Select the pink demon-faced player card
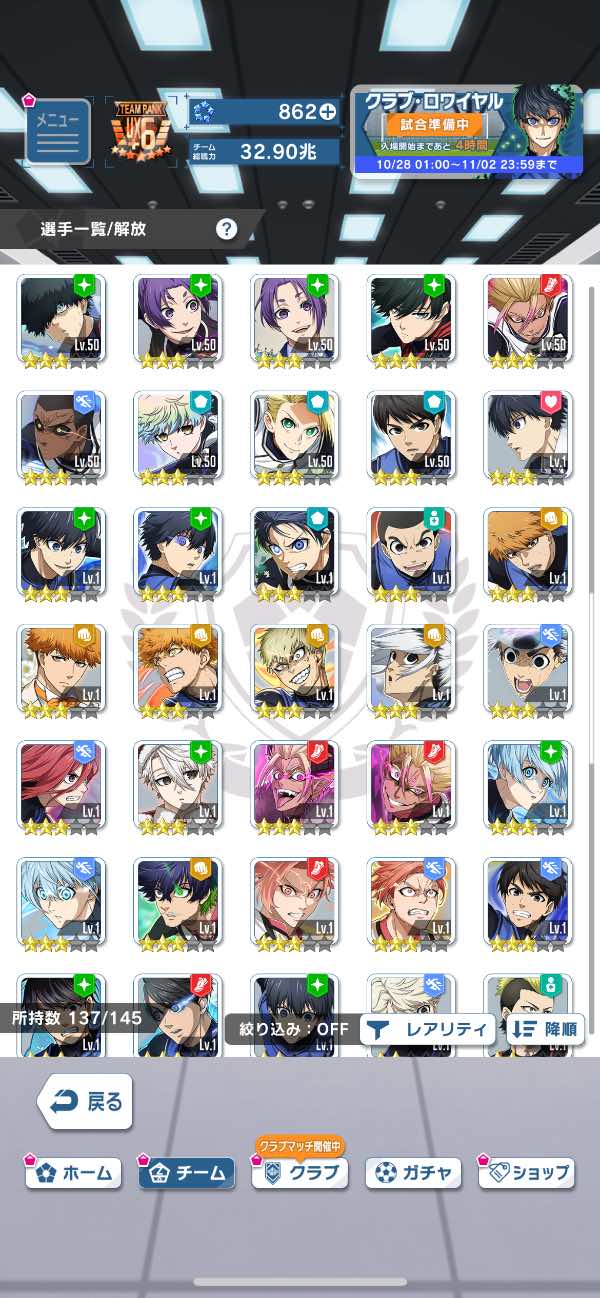600x1298 pixels. 294,784
